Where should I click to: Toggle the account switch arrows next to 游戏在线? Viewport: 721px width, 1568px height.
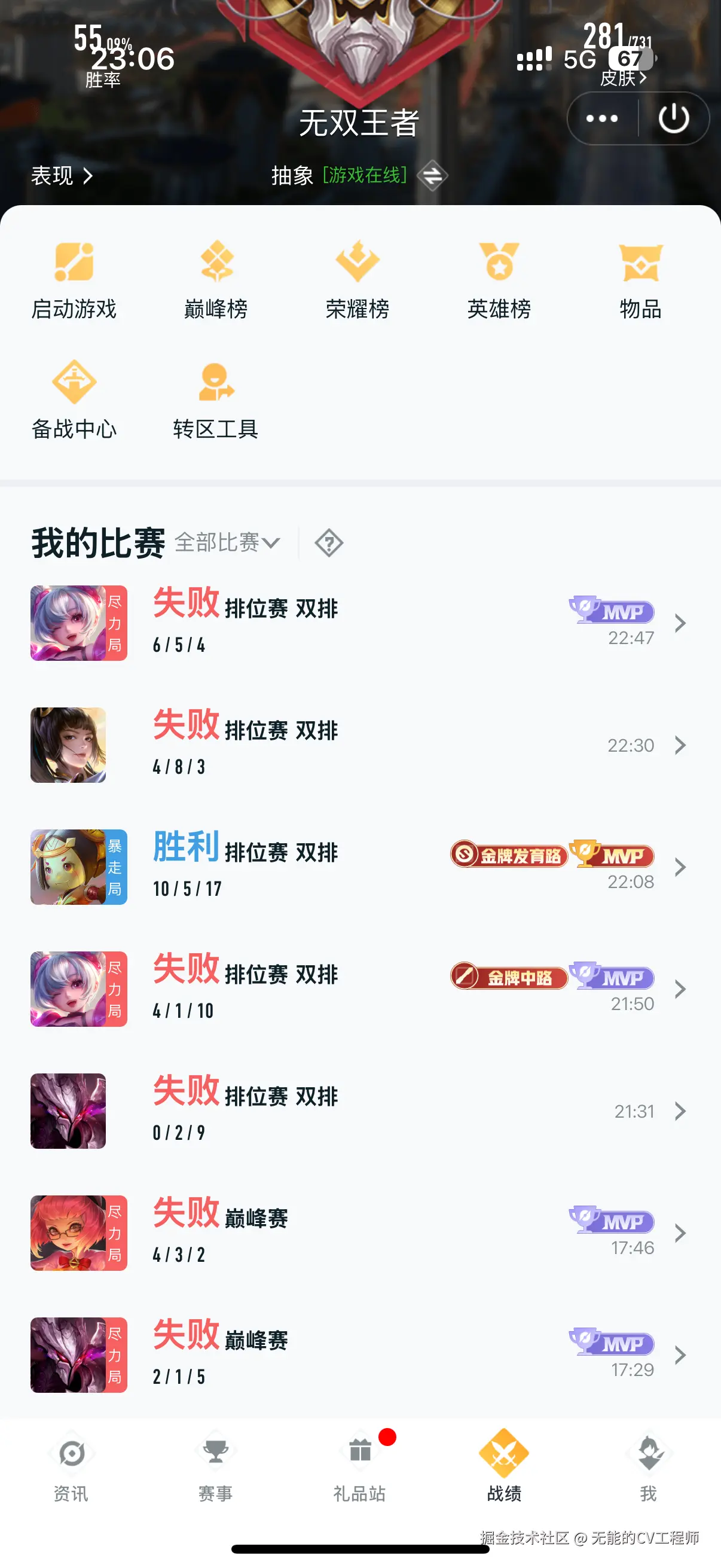point(433,176)
